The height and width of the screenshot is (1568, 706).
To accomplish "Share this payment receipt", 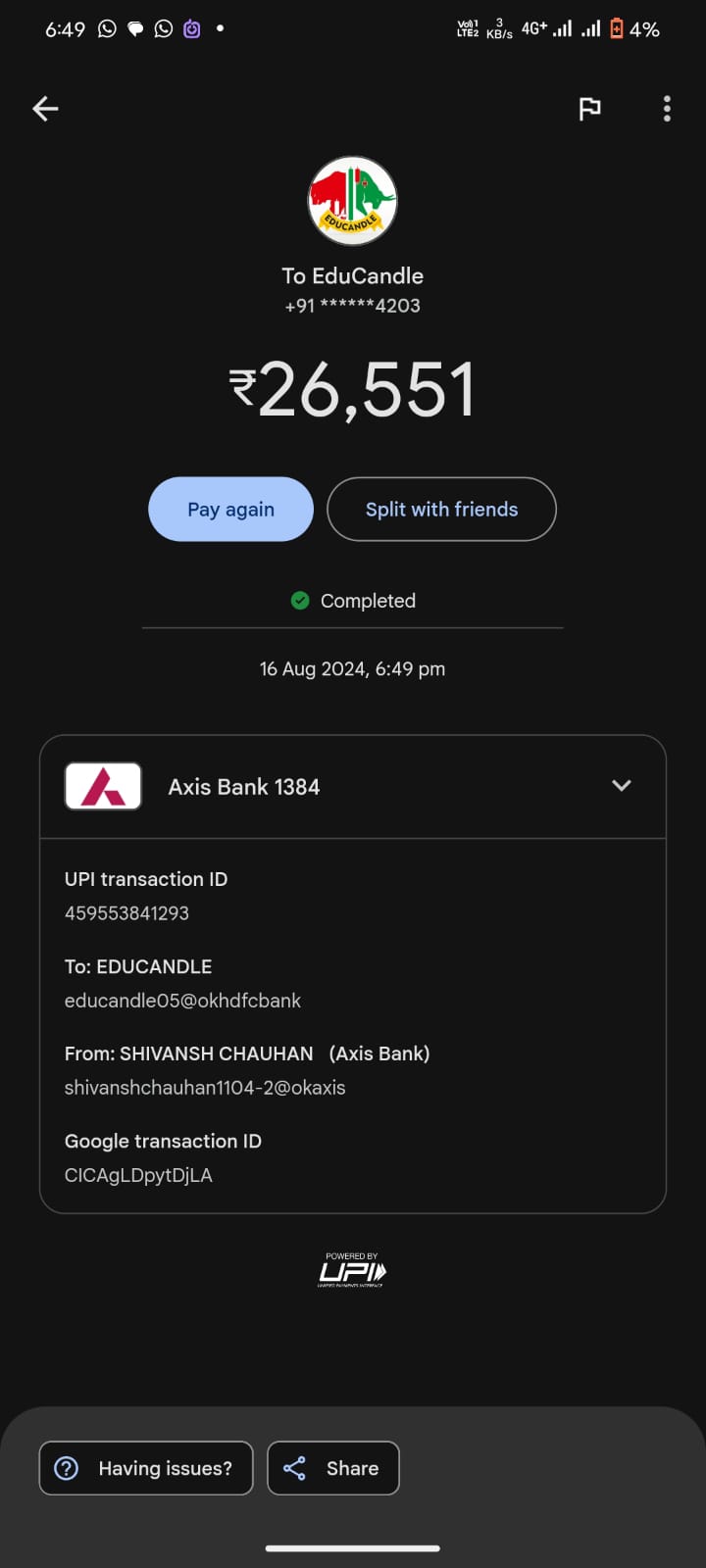I will point(333,1468).
